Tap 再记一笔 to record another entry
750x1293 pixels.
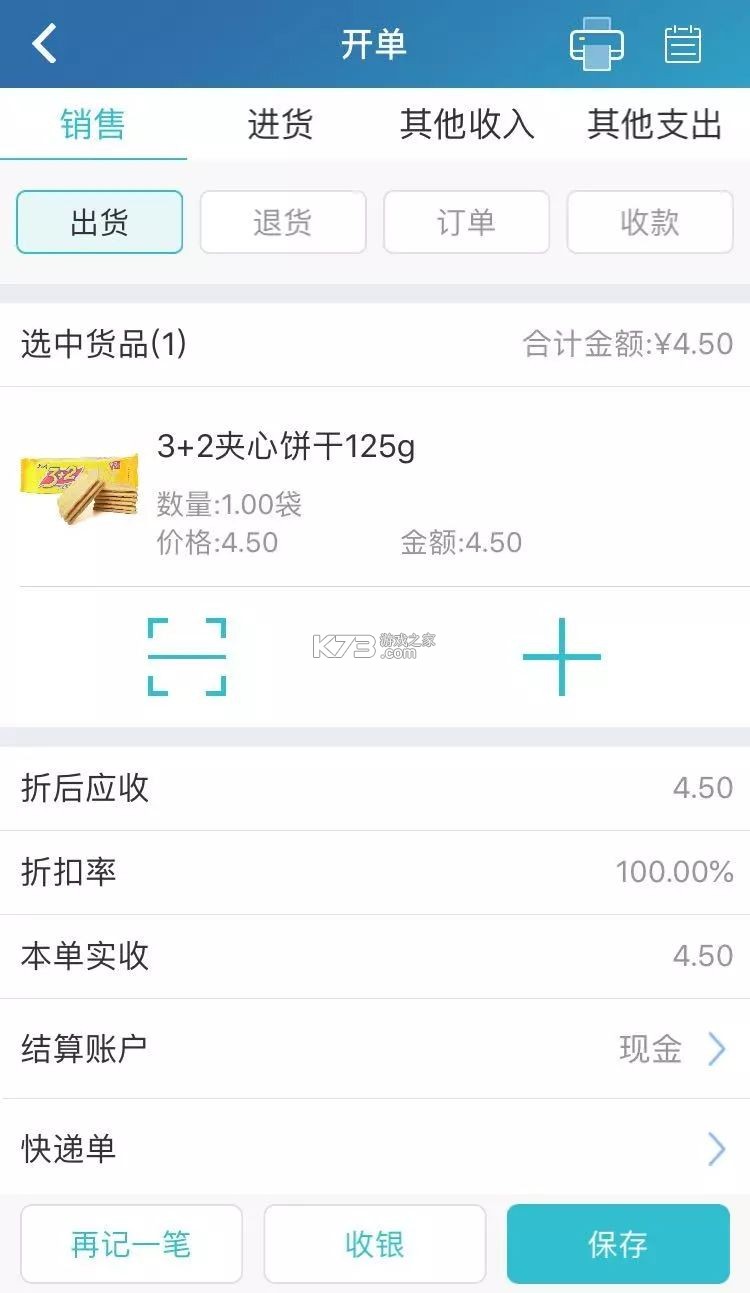pyautogui.click(x=131, y=1243)
